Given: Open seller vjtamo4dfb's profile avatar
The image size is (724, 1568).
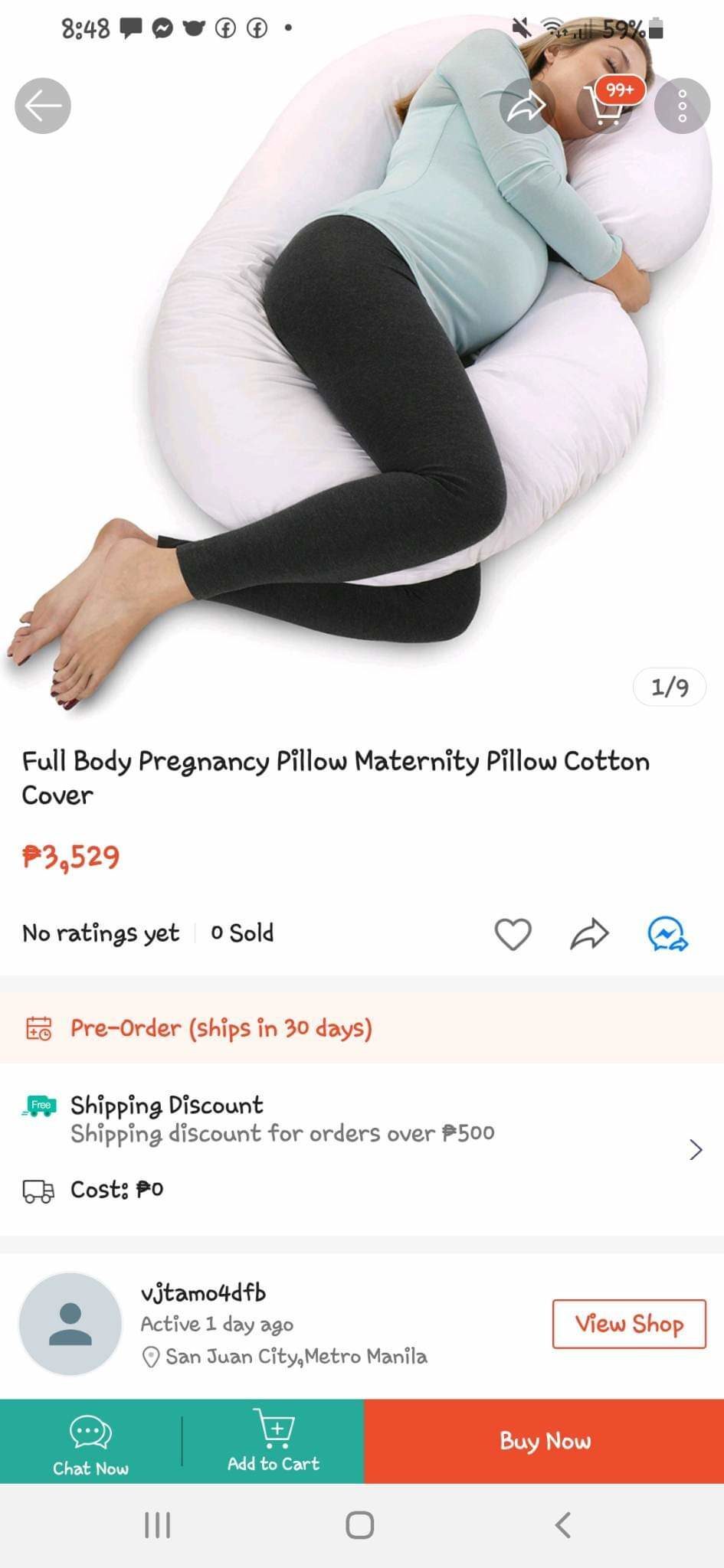Looking at the screenshot, I should pyautogui.click(x=70, y=1324).
